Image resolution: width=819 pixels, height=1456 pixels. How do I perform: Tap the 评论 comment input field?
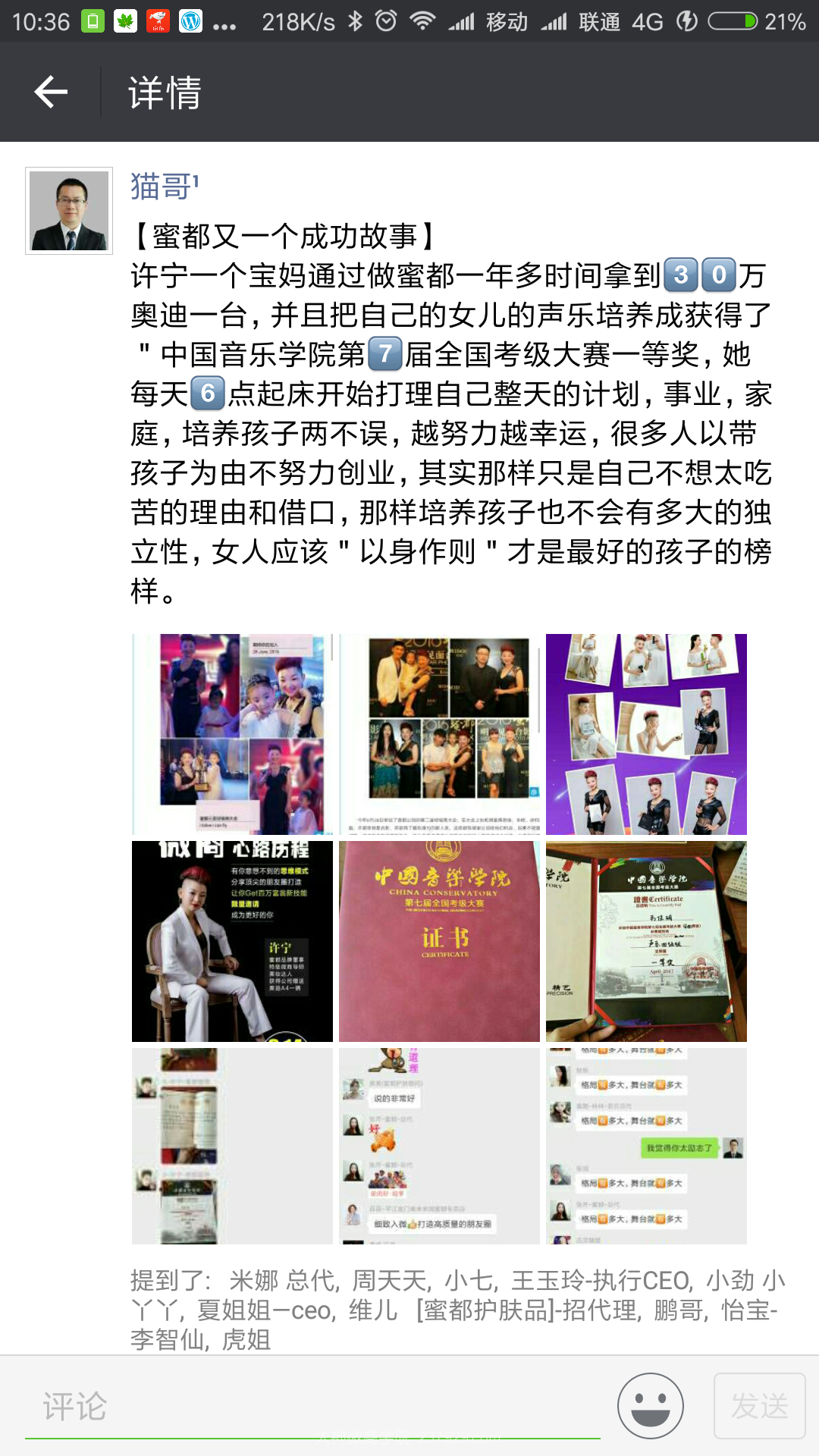pyautogui.click(x=312, y=1407)
